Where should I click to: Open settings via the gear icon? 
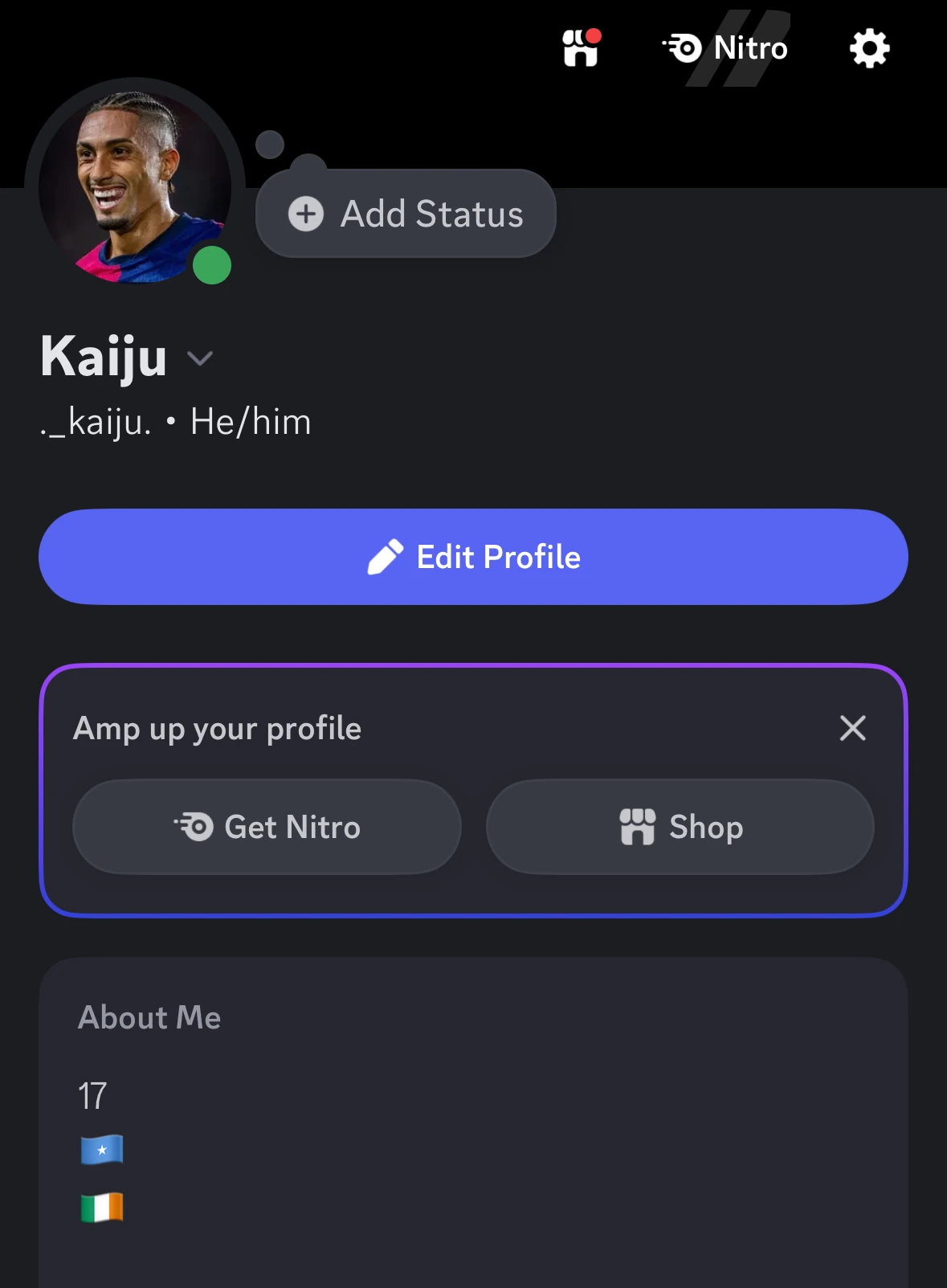(869, 49)
